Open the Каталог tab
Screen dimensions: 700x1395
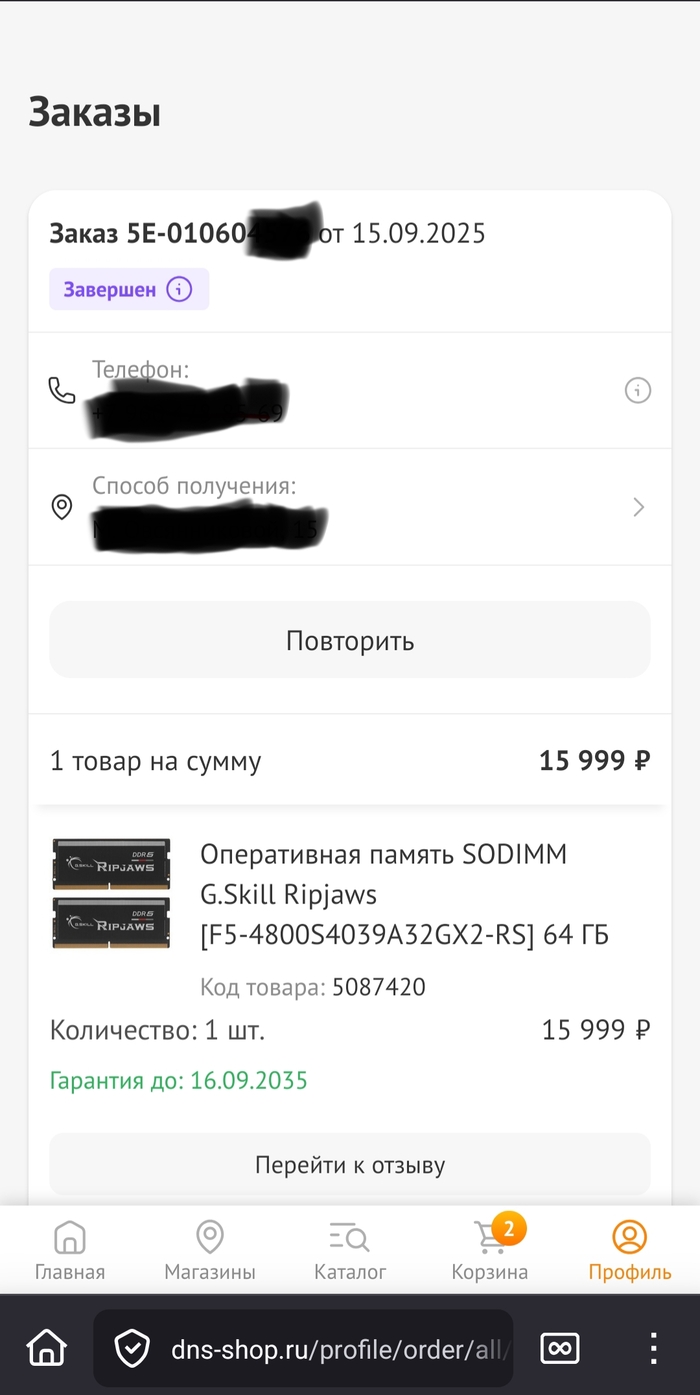click(x=350, y=1250)
